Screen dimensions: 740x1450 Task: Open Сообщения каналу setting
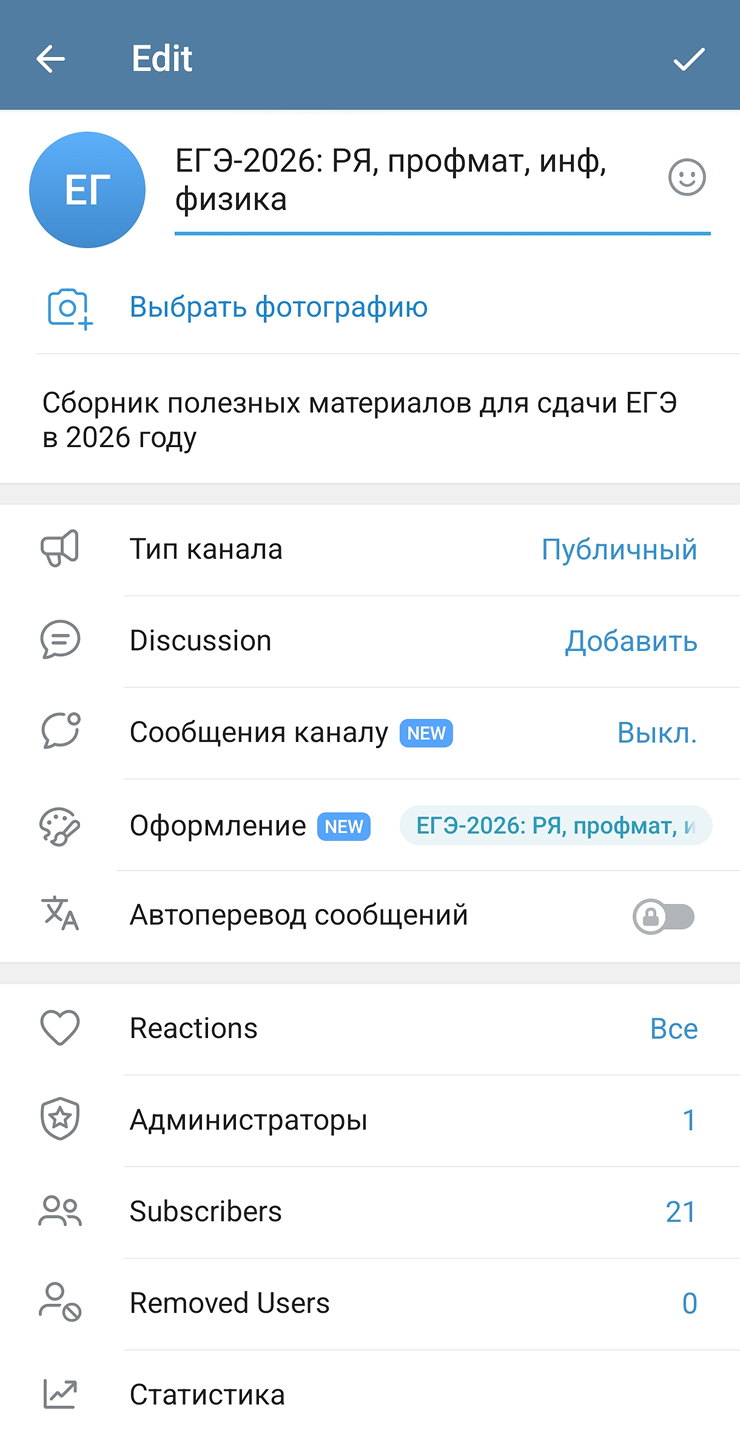(x=370, y=733)
